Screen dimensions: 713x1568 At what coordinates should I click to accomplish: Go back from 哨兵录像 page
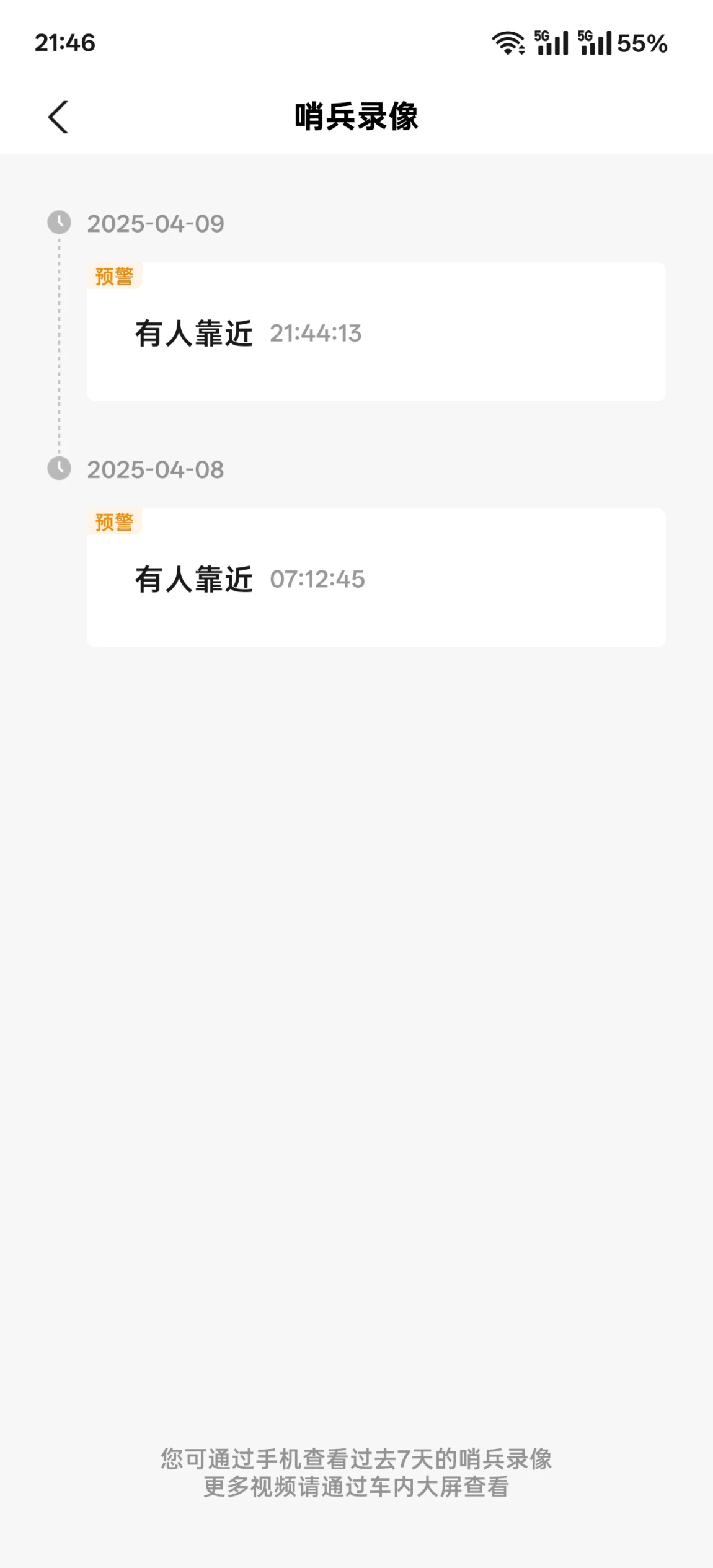pyautogui.click(x=58, y=117)
